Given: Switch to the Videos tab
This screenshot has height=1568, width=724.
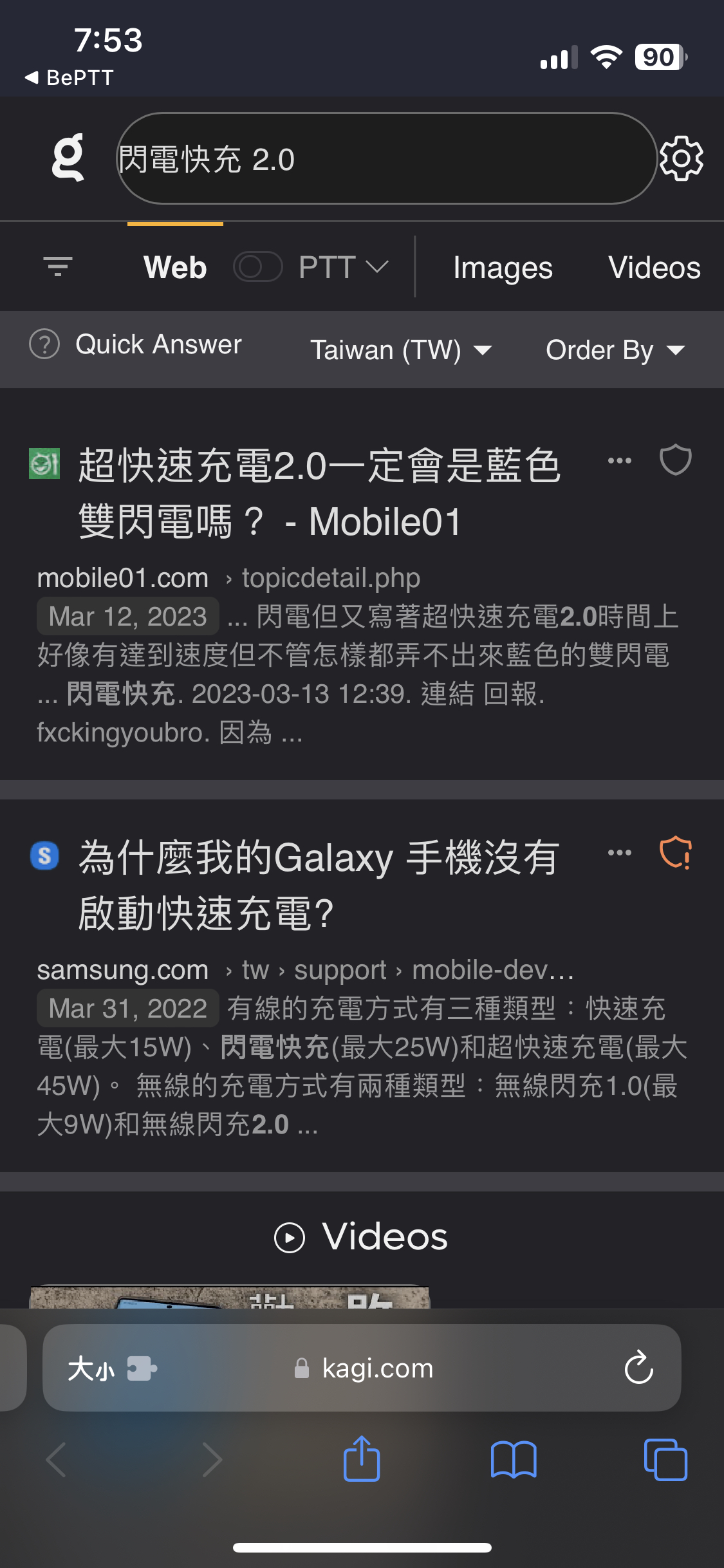Looking at the screenshot, I should click(x=654, y=268).
